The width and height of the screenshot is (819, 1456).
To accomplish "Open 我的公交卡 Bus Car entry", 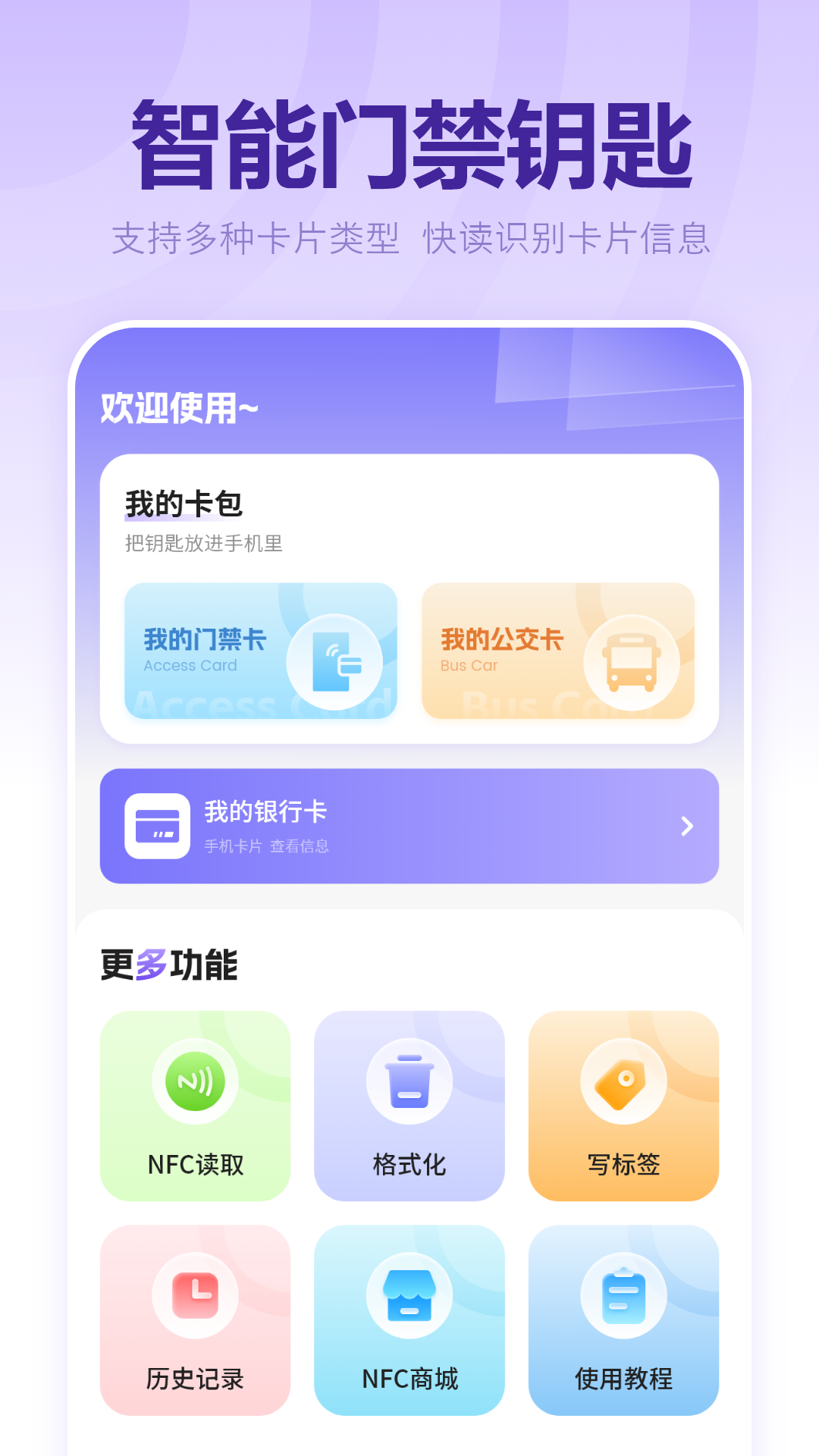I will pyautogui.click(x=558, y=651).
